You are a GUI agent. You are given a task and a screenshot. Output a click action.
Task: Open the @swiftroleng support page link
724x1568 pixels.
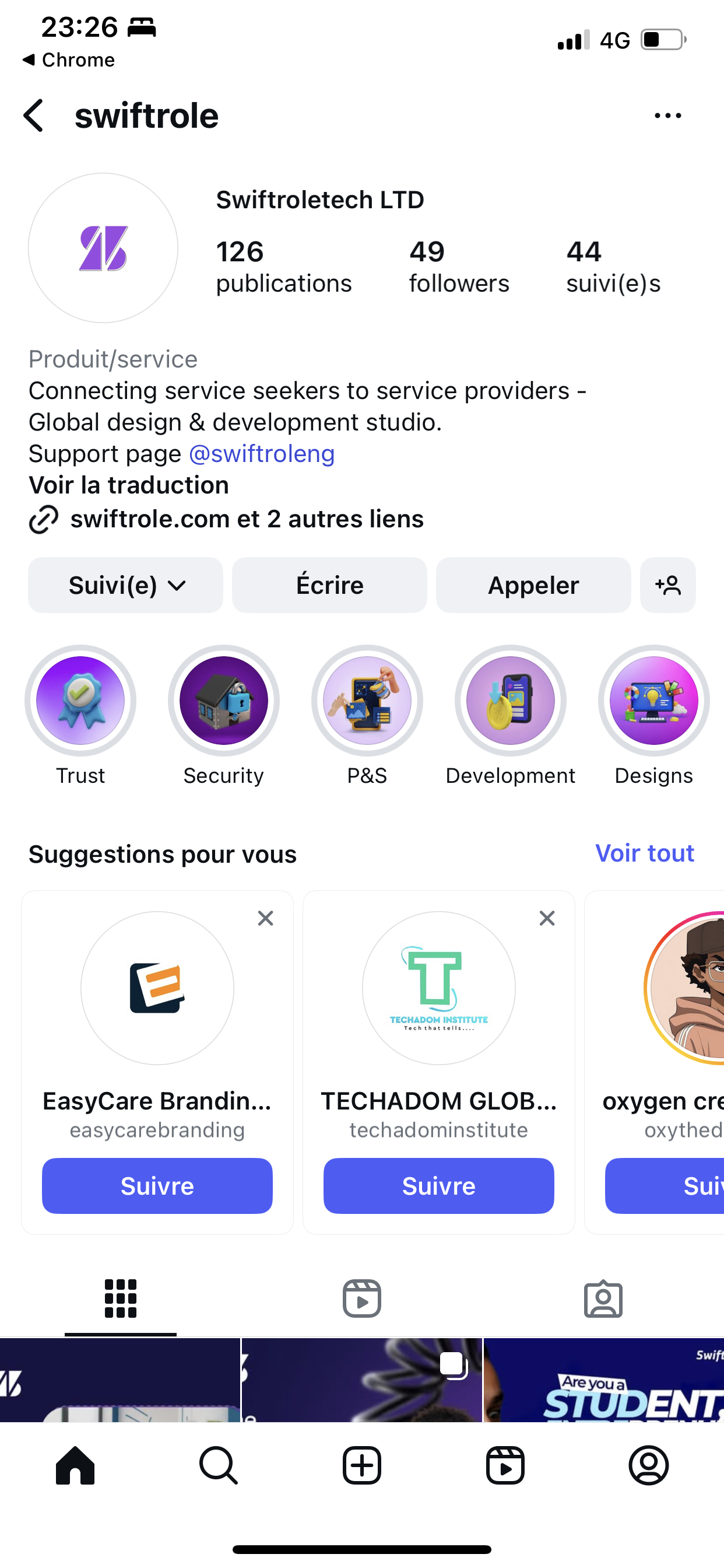tap(262, 453)
